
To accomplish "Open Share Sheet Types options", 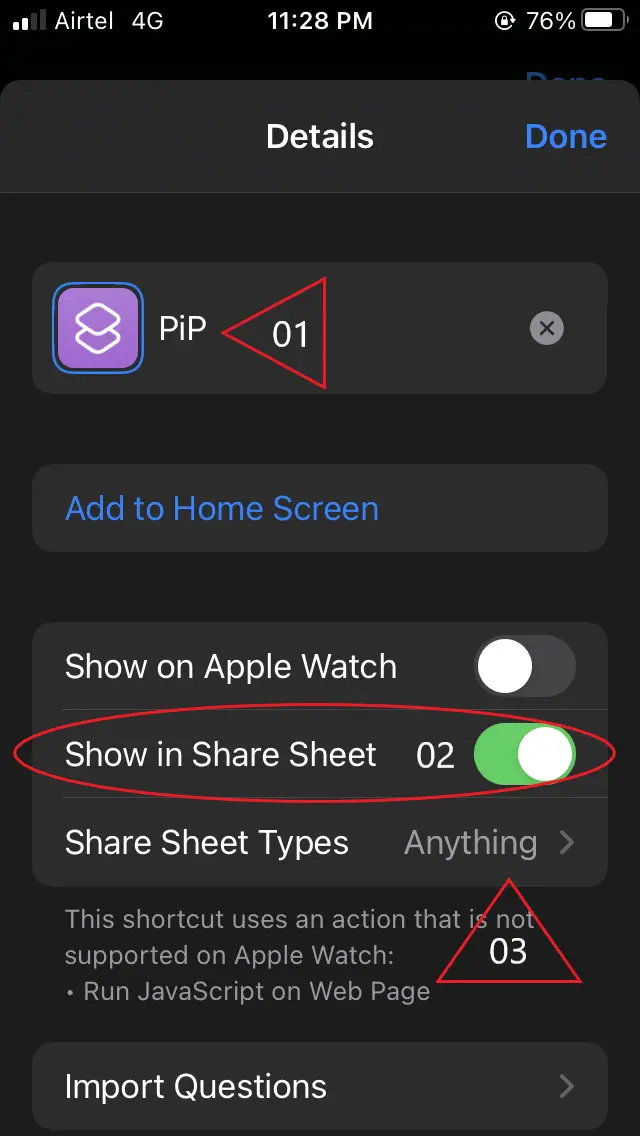I will pyautogui.click(x=320, y=842).
